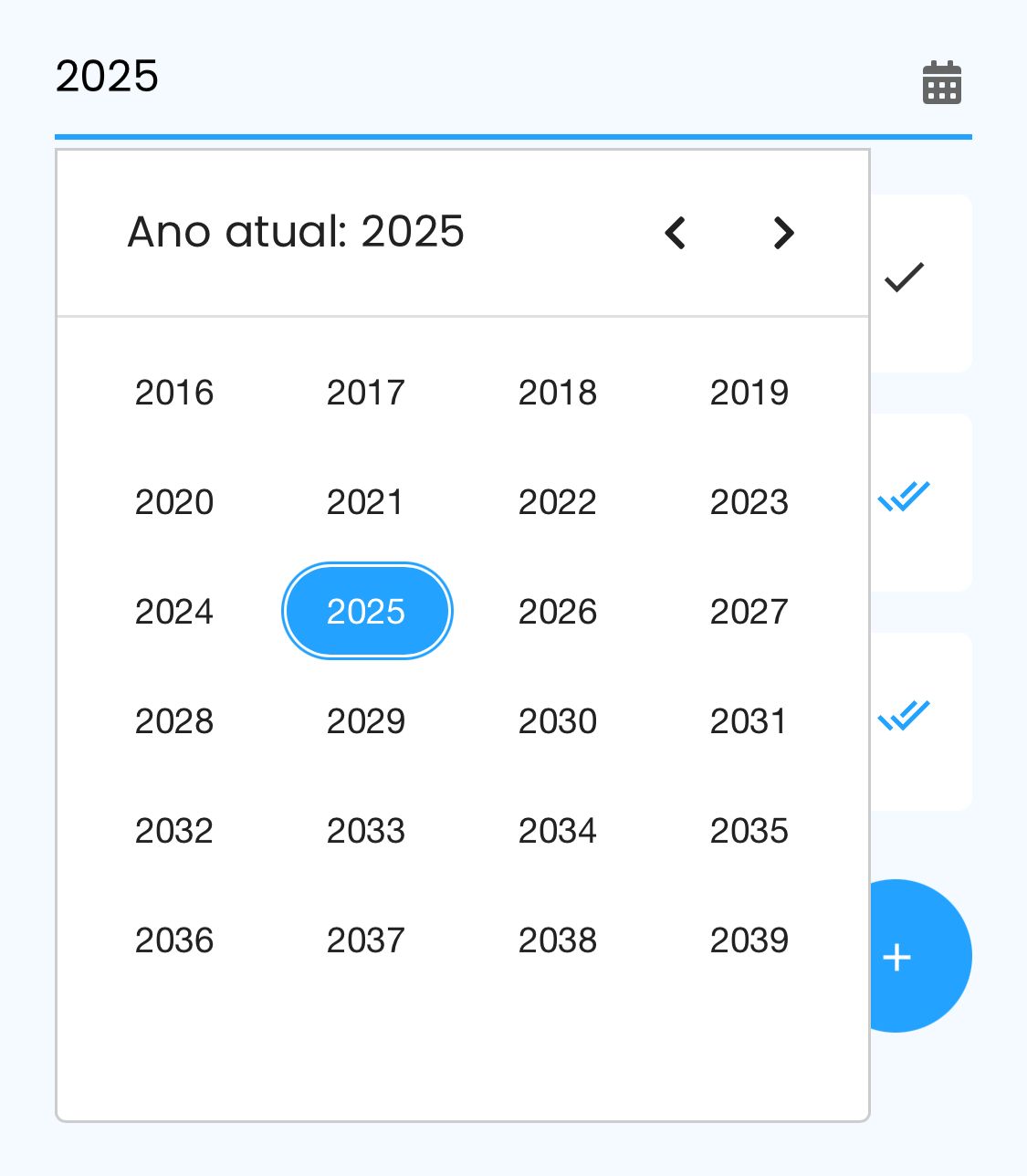Choose 2019 in the year grid
Viewport: 1027px width, 1176px height.
coord(749,393)
